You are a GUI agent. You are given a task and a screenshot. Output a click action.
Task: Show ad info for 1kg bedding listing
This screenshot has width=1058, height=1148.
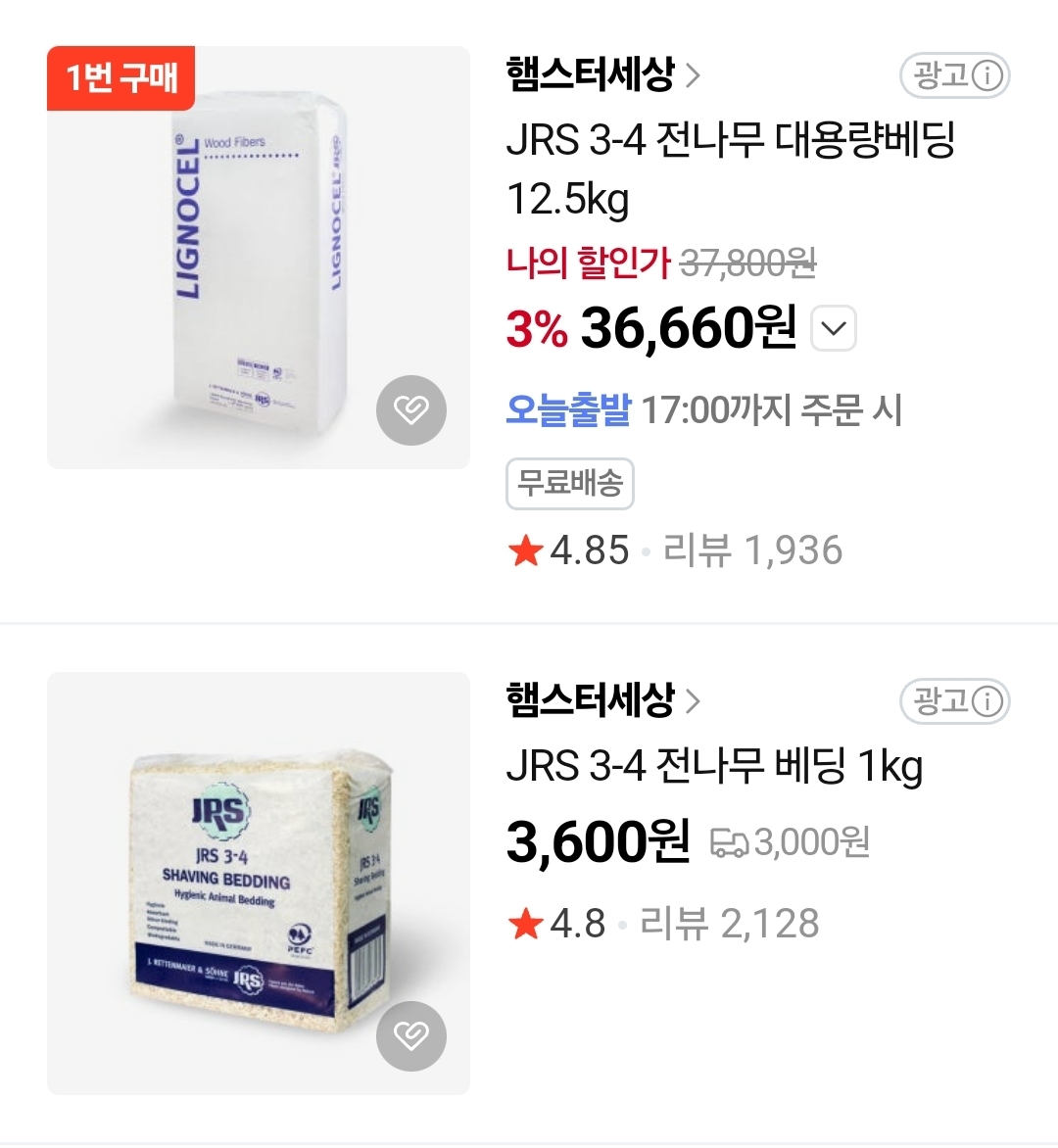(954, 701)
